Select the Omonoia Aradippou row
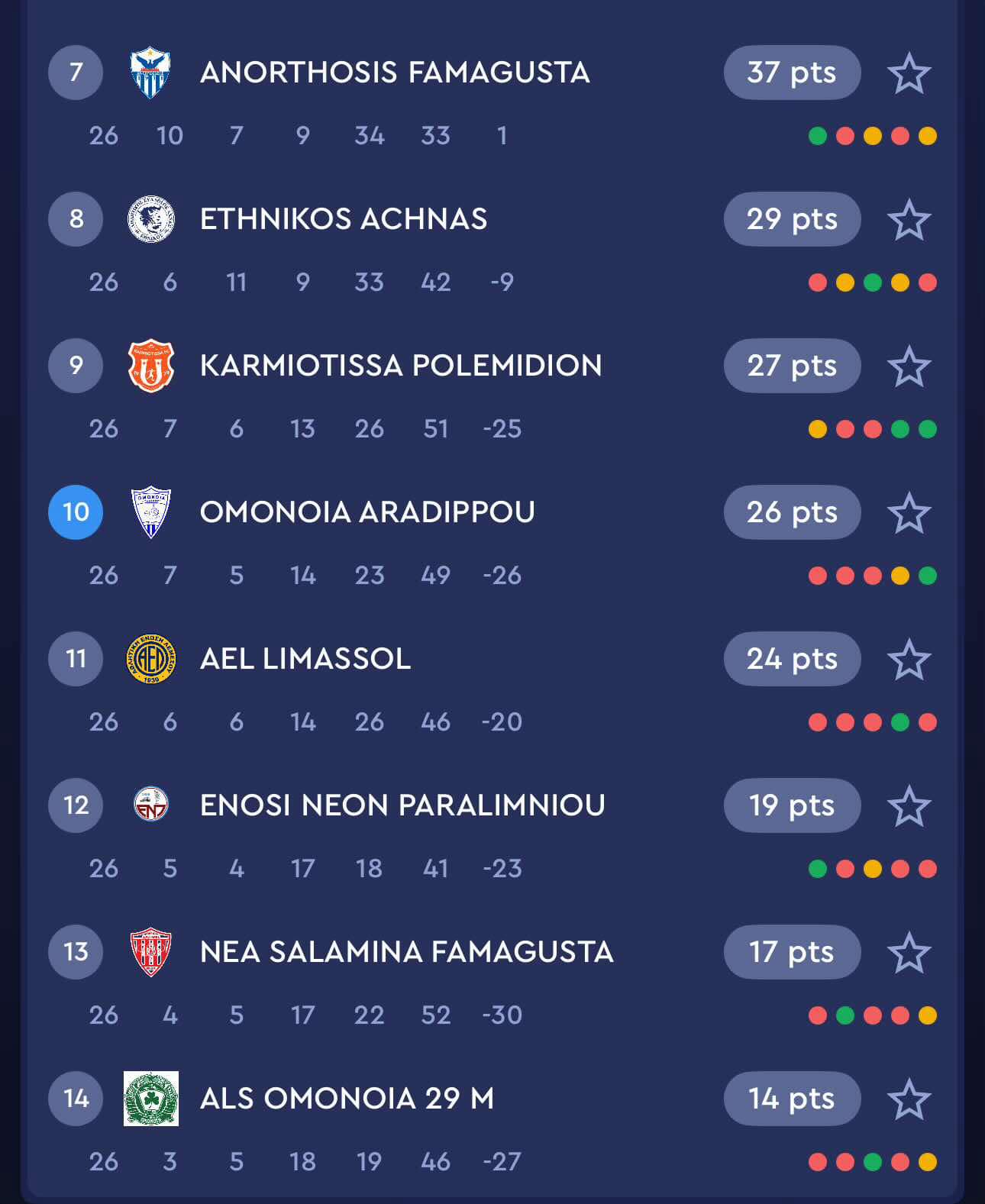Screen dimensions: 985x1204 [367, 512]
